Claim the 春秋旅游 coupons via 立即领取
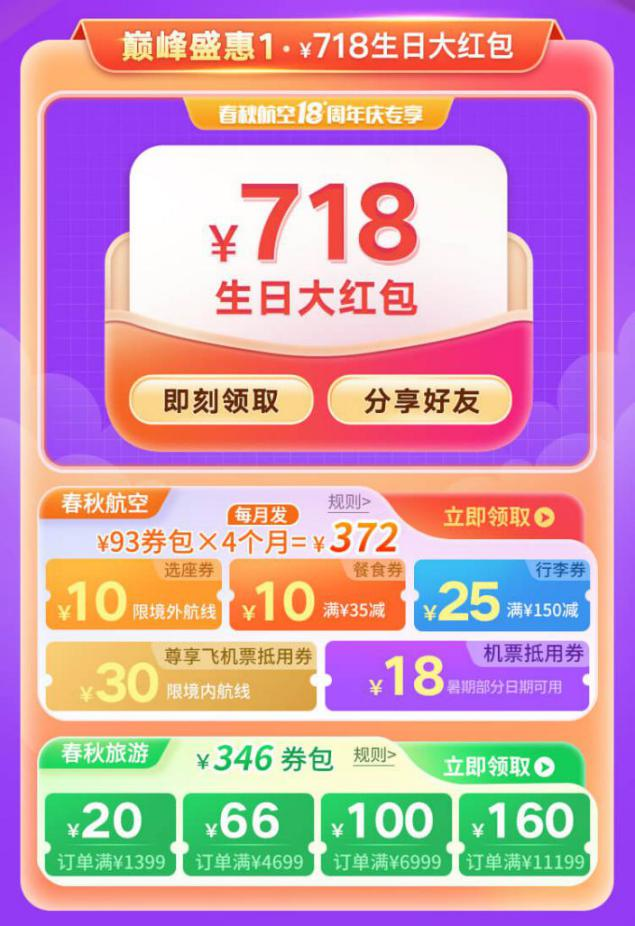 pyautogui.click(x=497, y=767)
